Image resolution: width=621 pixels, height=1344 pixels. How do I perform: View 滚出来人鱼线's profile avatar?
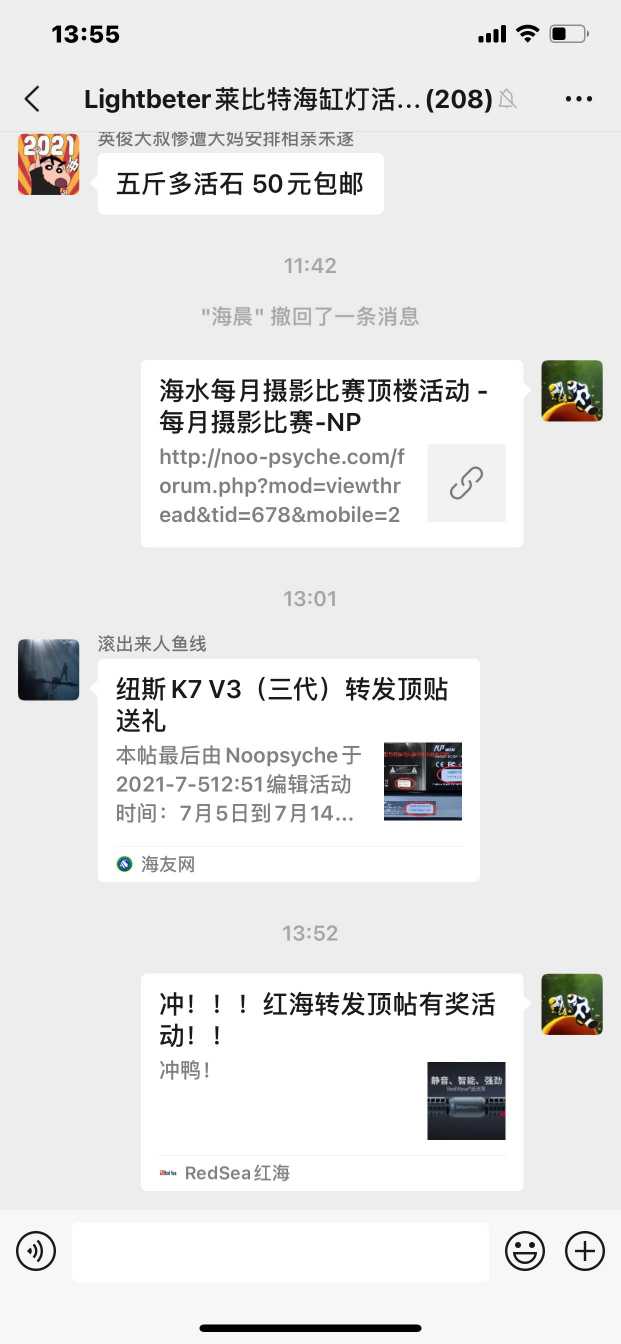[48, 670]
